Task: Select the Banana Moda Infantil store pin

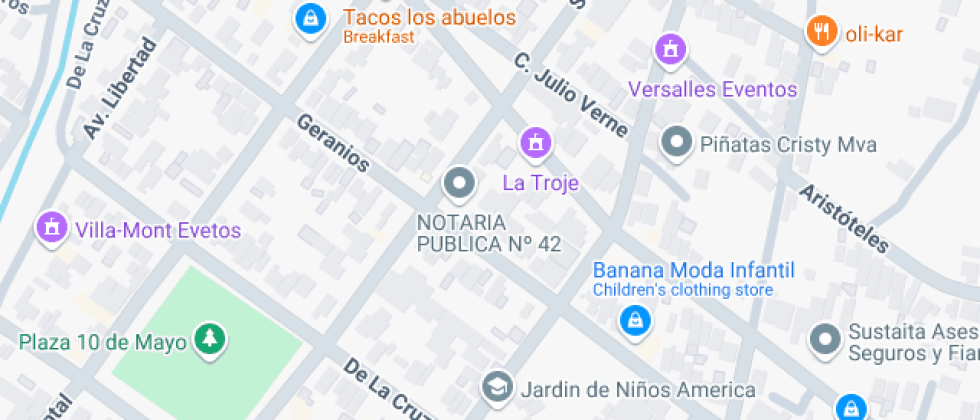Action: click(634, 321)
